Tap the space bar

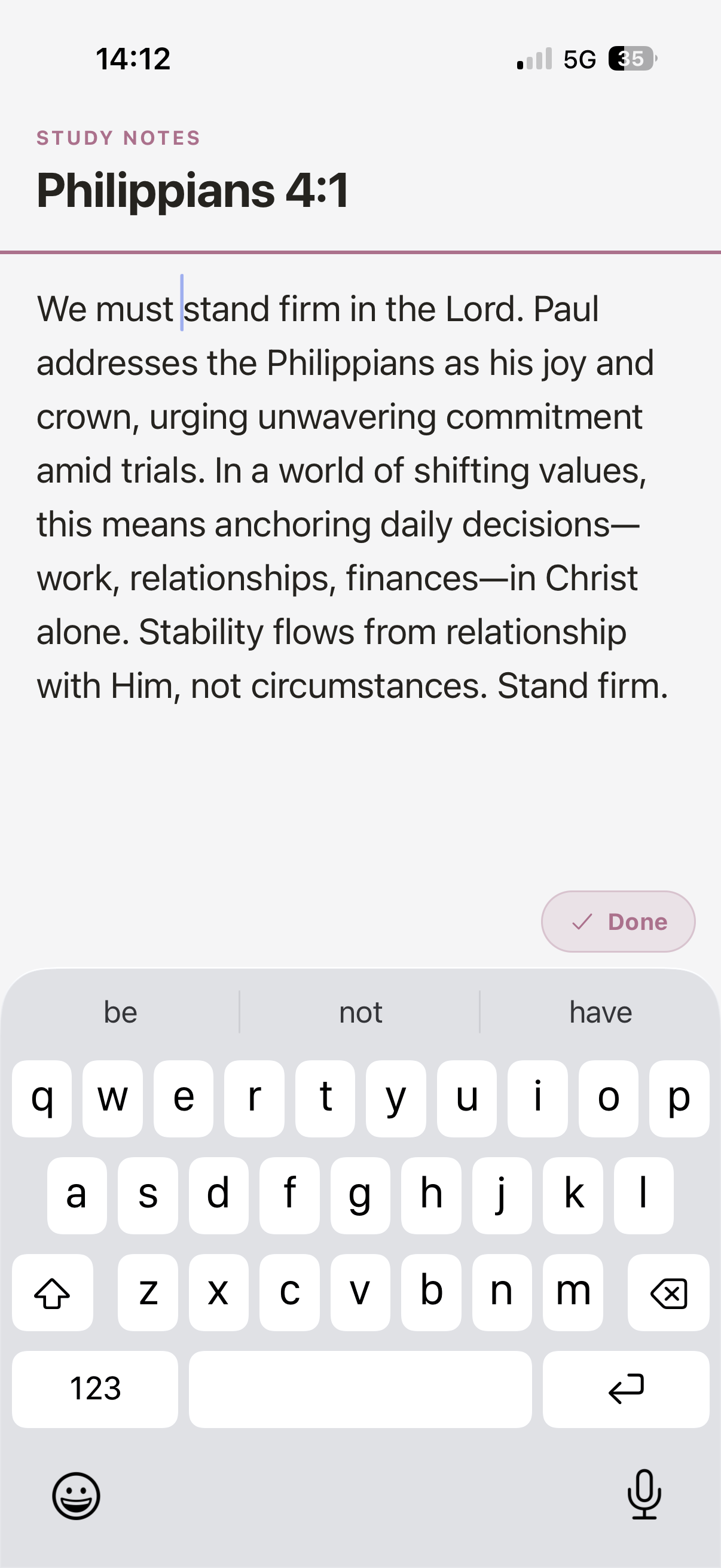point(360,1389)
